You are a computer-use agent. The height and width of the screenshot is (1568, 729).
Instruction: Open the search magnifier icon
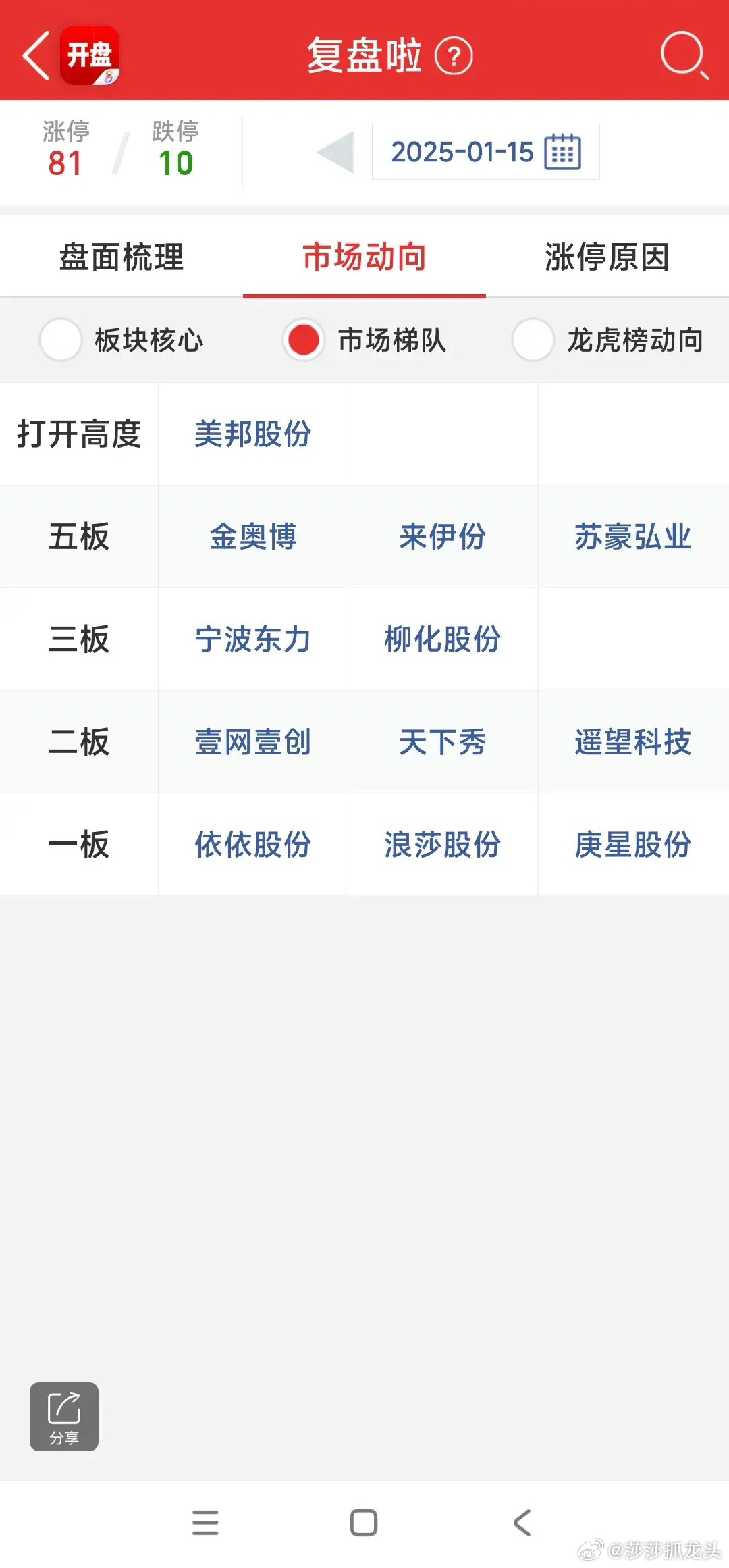683,55
